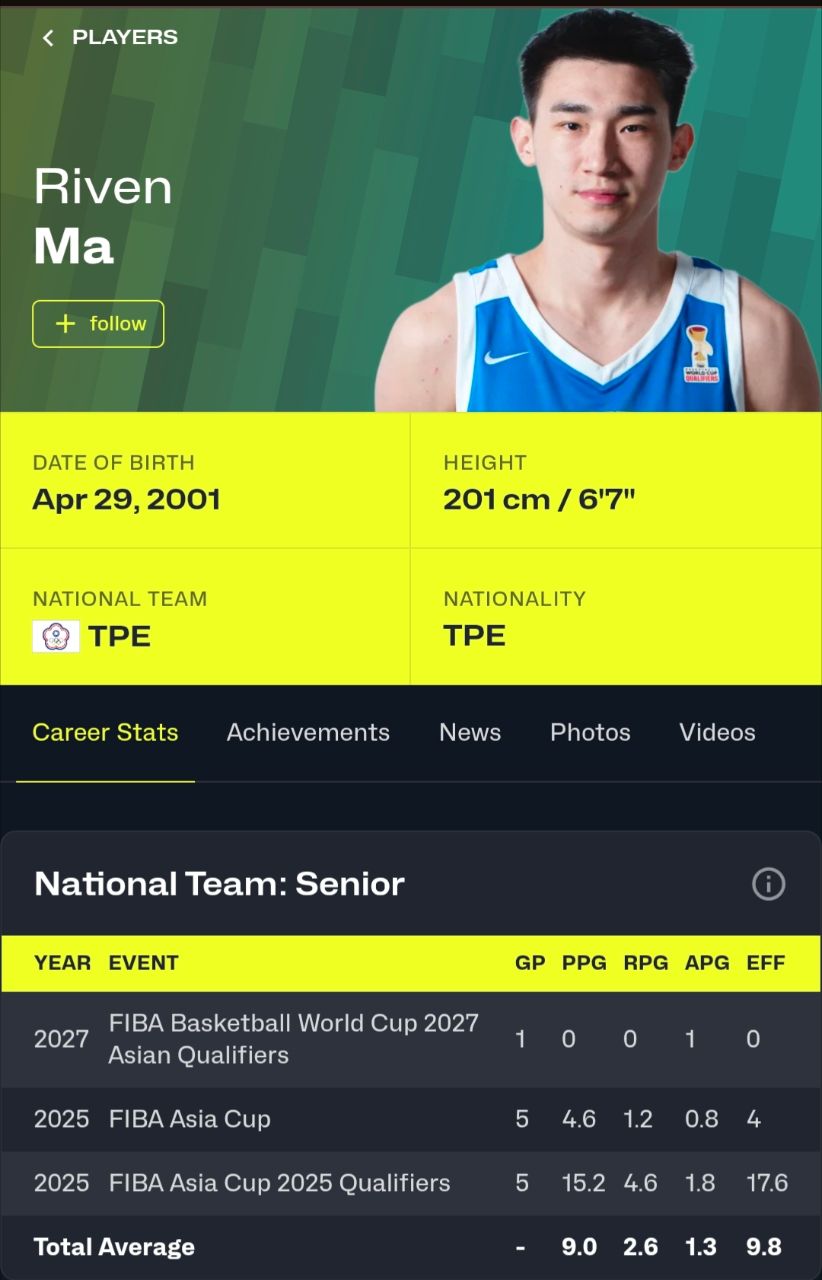Screen dimensions: 822x1280
Task: Switch to the News tab
Action: pos(470,732)
